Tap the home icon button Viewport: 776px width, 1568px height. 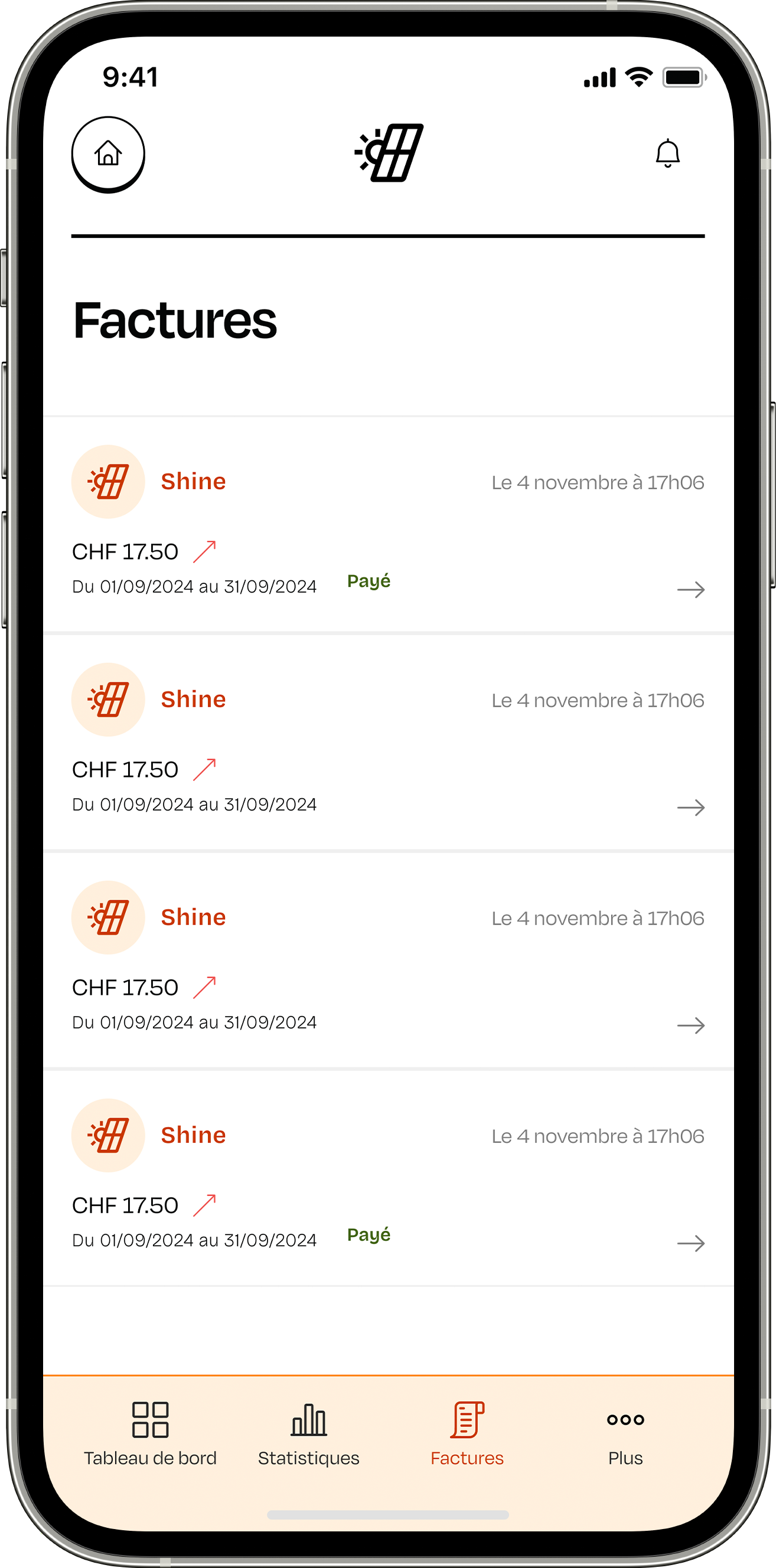108,153
